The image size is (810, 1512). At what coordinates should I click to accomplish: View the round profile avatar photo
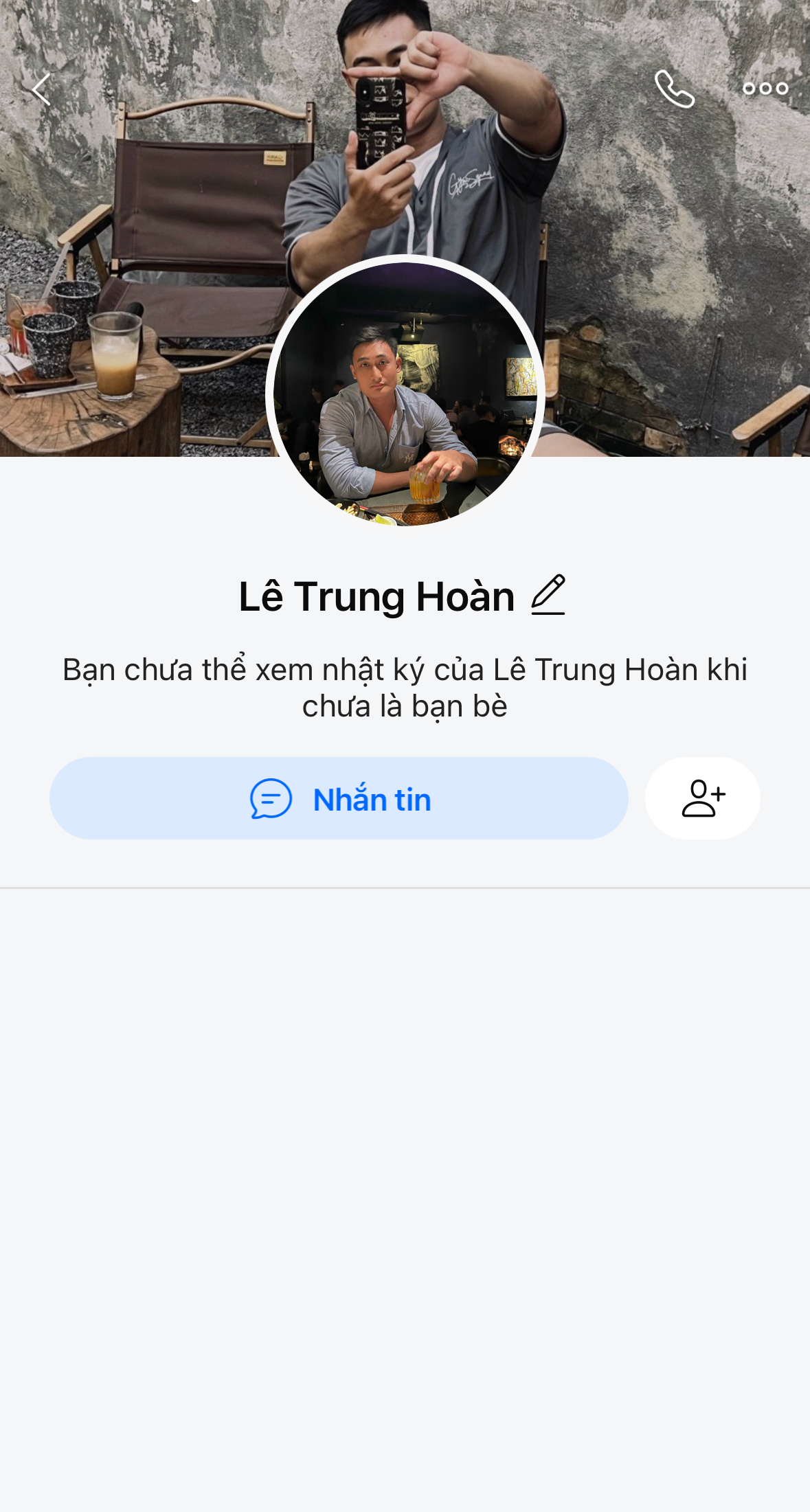coord(405,393)
